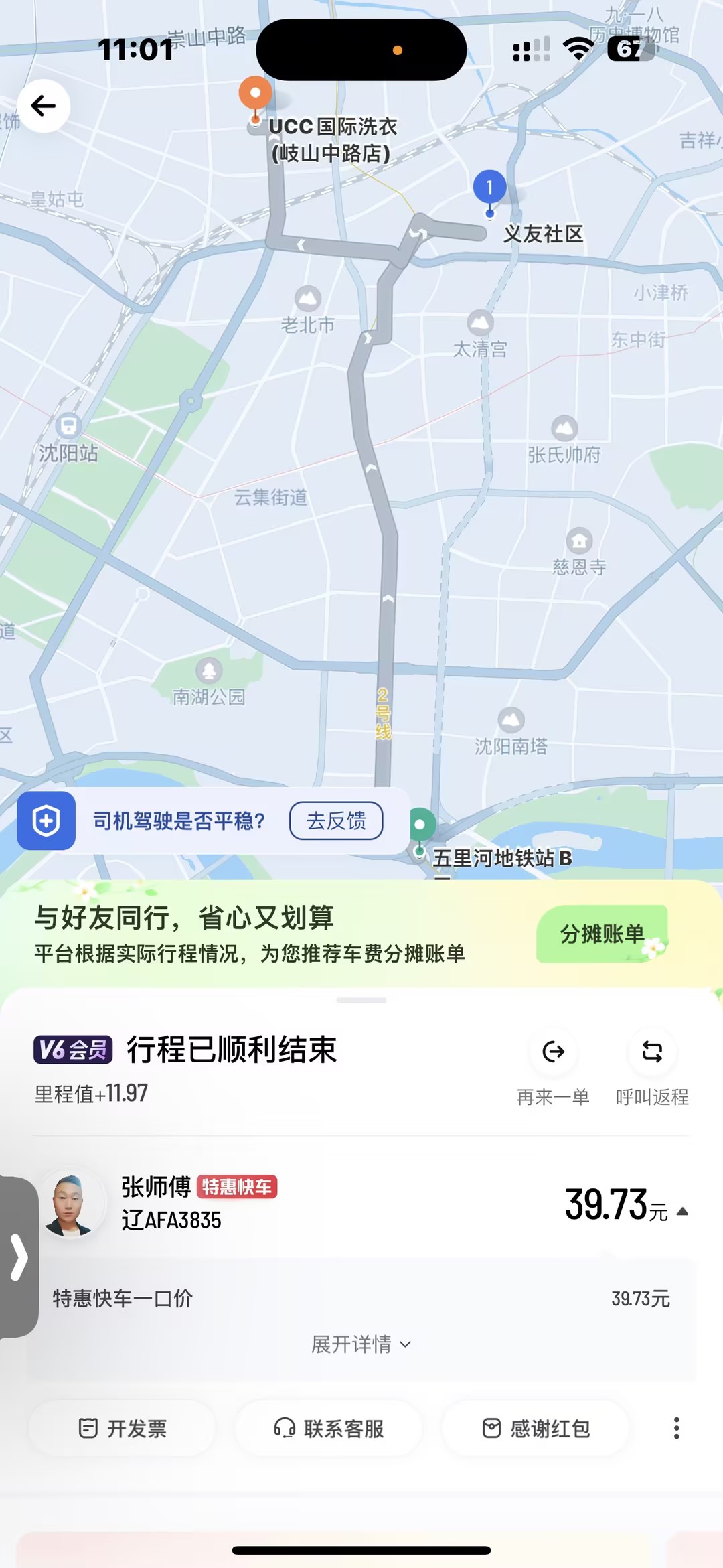Expand the side panel arrow tab
Viewport: 723px width, 1568px height.
pyautogui.click(x=19, y=1257)
